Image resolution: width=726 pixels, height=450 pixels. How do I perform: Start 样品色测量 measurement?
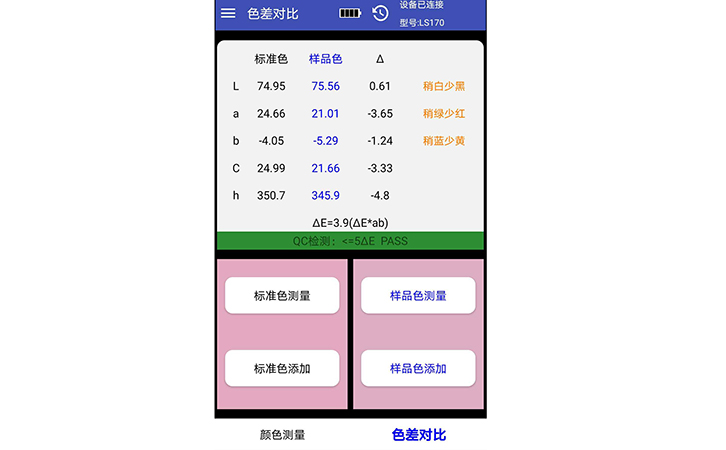[x=418, y=296]
